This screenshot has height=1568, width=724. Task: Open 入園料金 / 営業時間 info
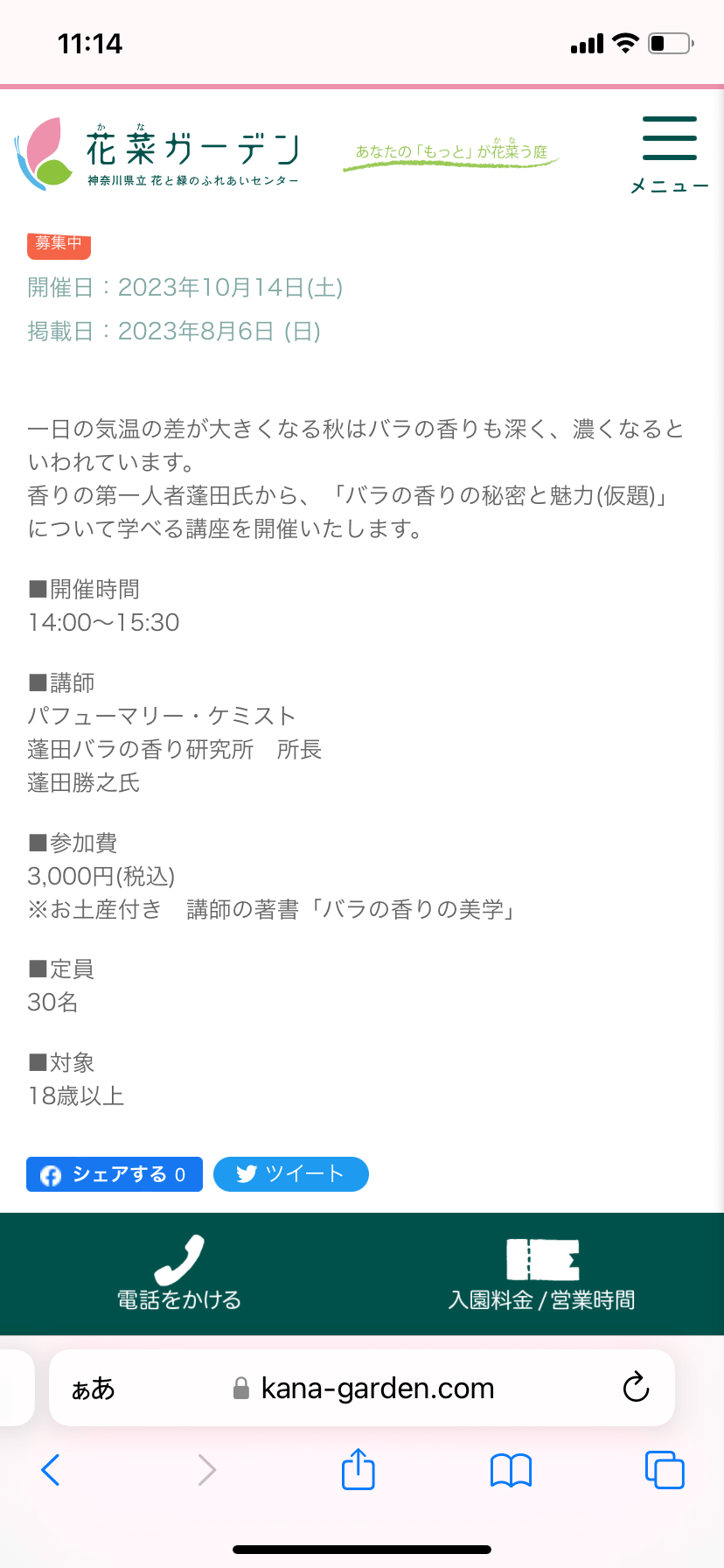pos(542,1274)
